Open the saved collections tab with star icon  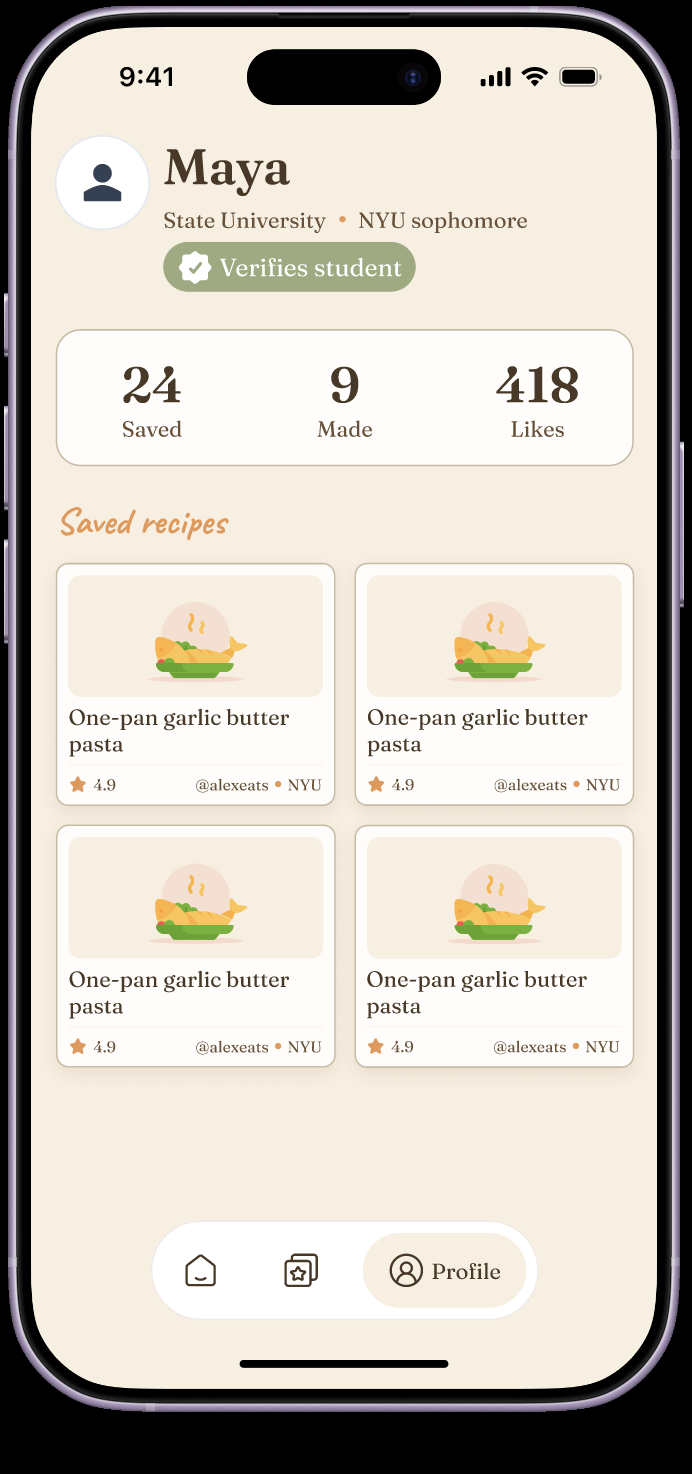pos(301,1270)
